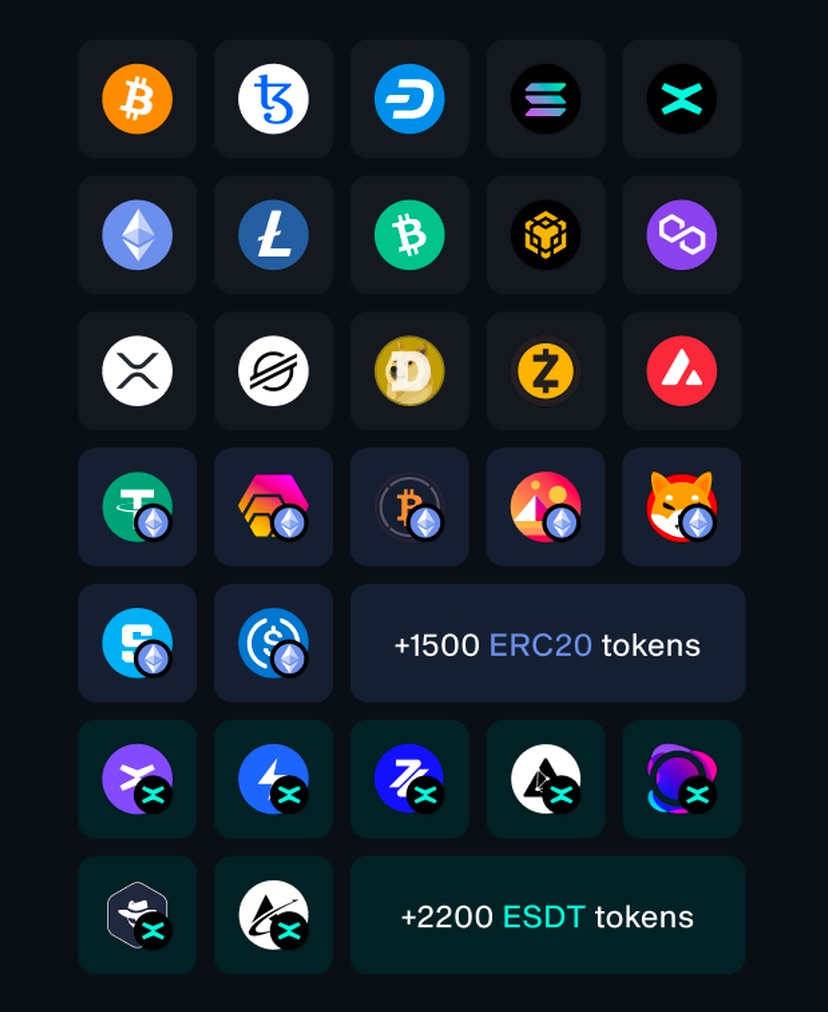Select the MultiversX EGLD icon
Screen dimensions: 828x1012
[x=681, y=98]
